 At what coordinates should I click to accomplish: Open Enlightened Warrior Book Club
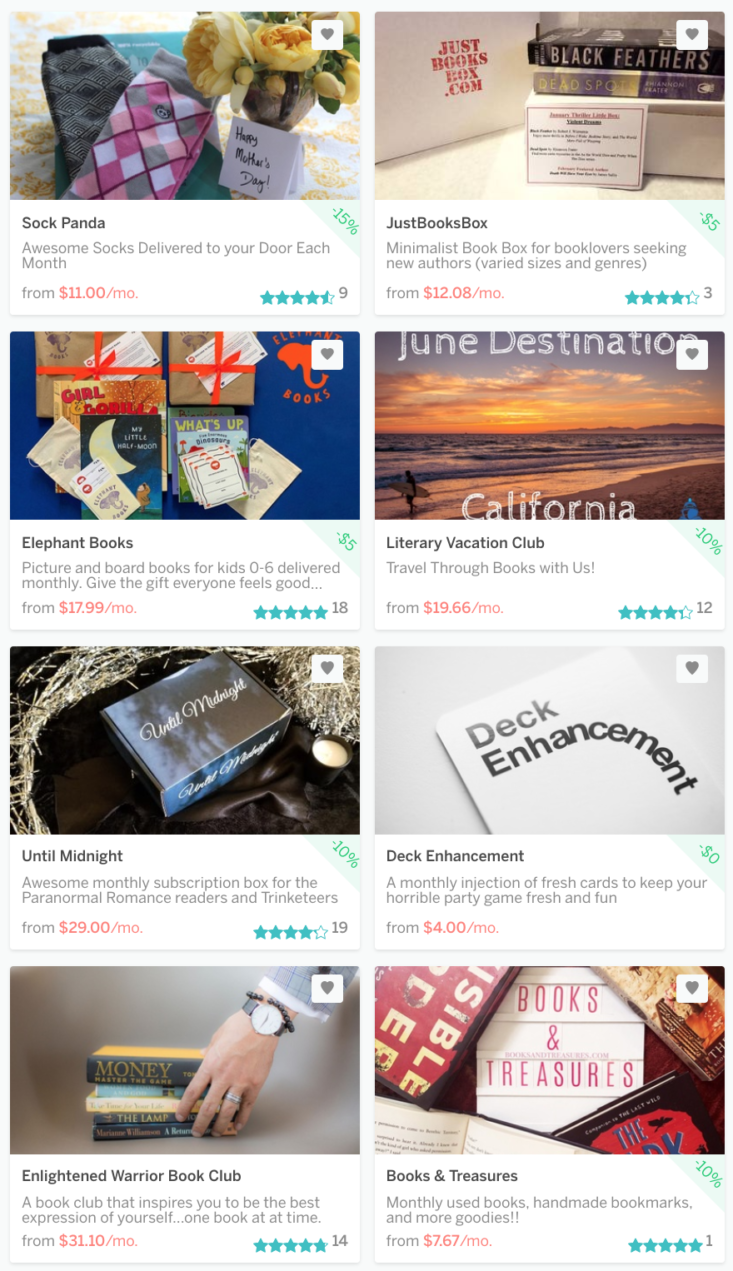[x=131, y=1176]
